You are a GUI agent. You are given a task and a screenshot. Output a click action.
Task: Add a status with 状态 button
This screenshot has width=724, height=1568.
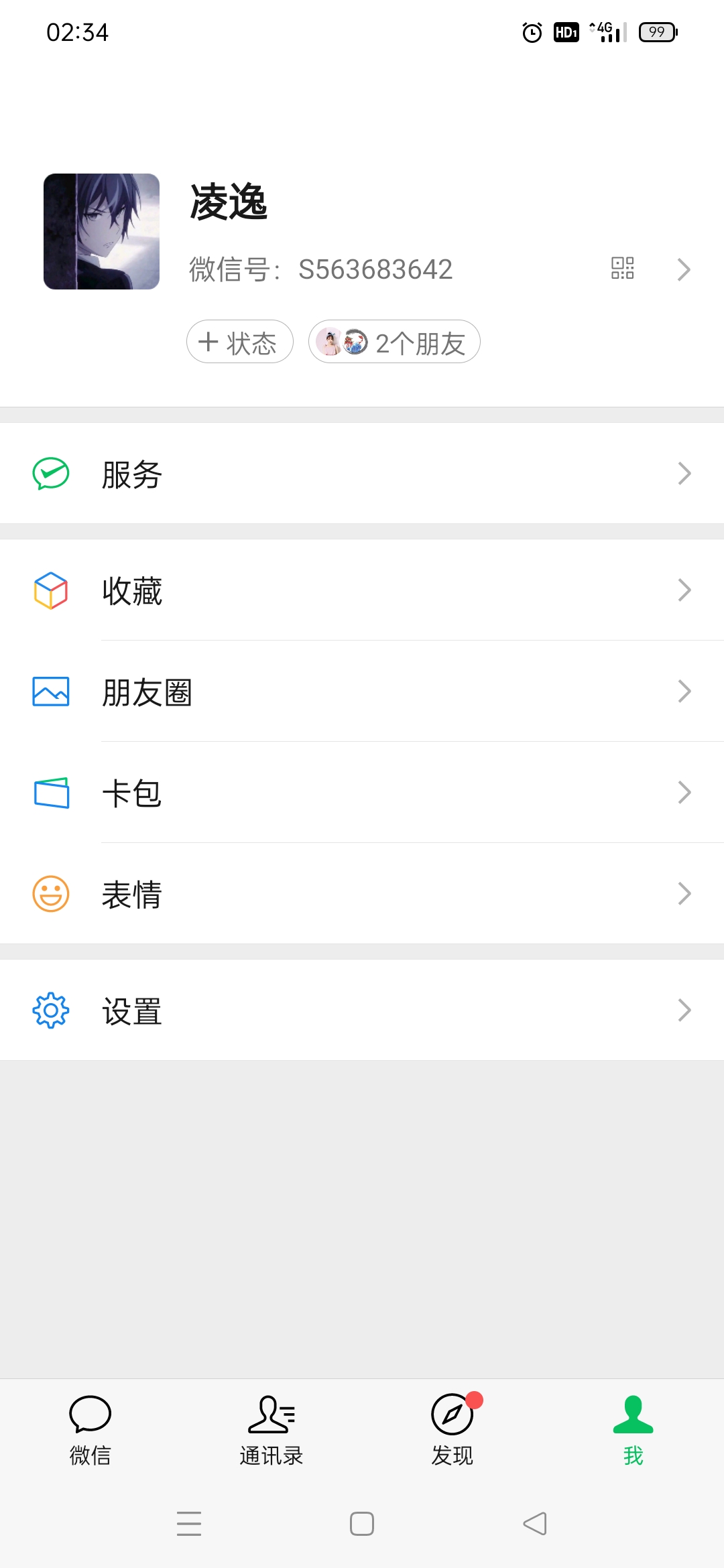[x=239, y=342]
